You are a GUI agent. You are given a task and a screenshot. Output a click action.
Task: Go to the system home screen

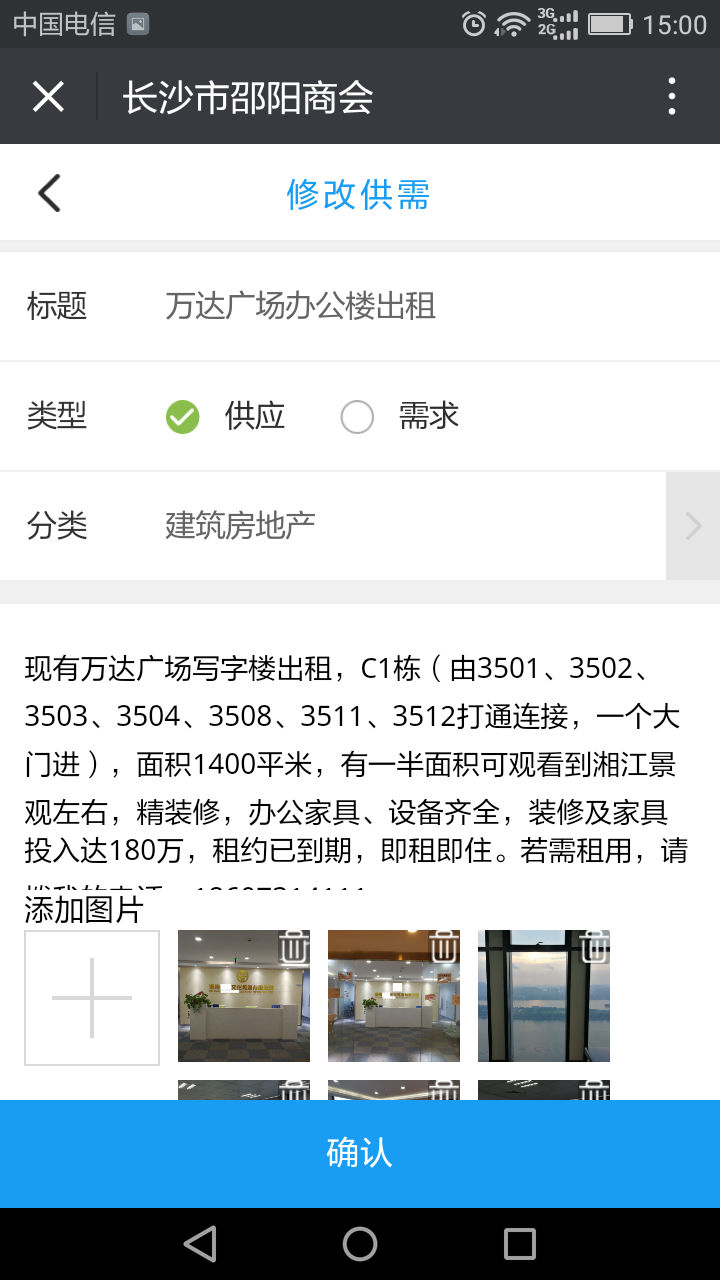click(360, 1244)
